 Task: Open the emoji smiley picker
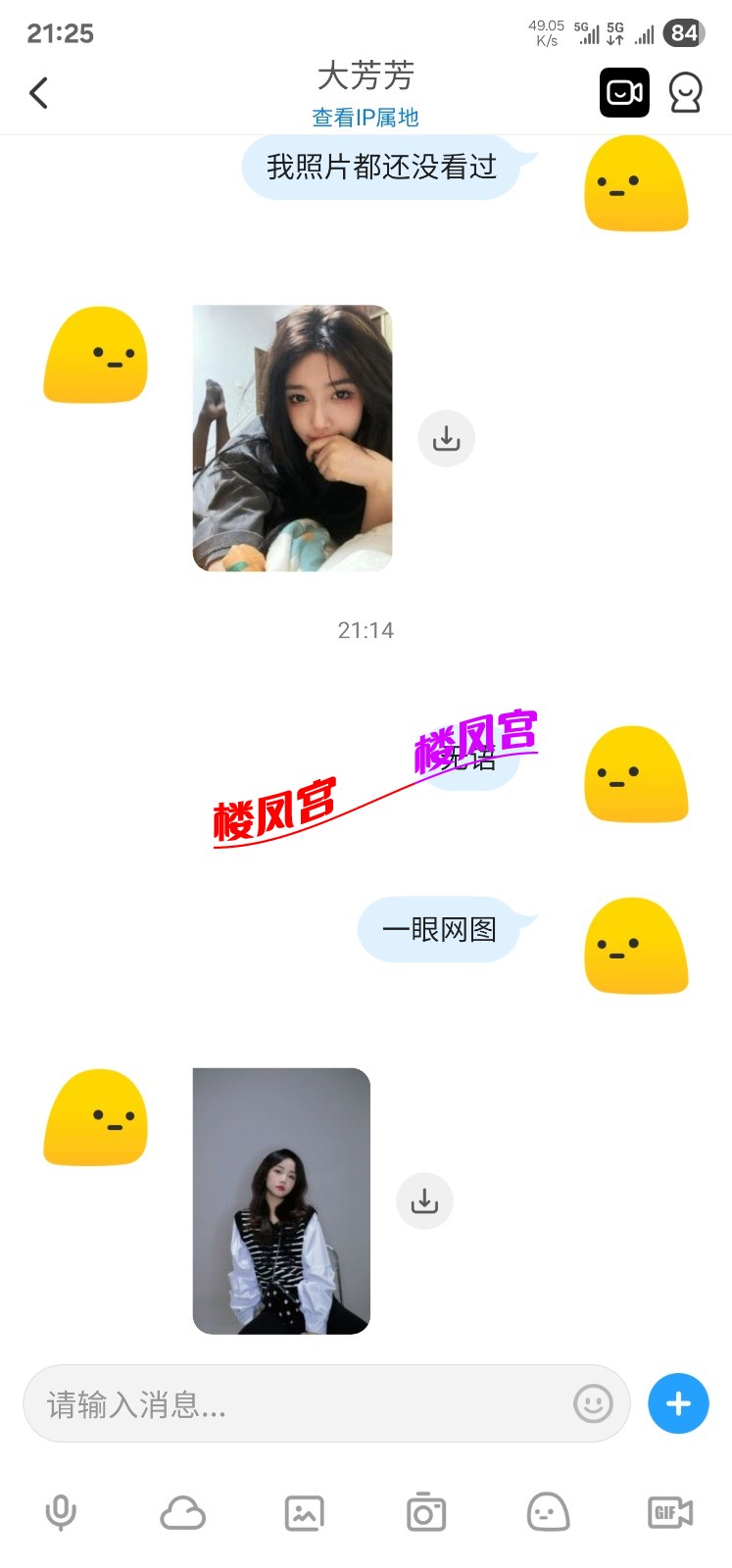(x=593, y=1404)
